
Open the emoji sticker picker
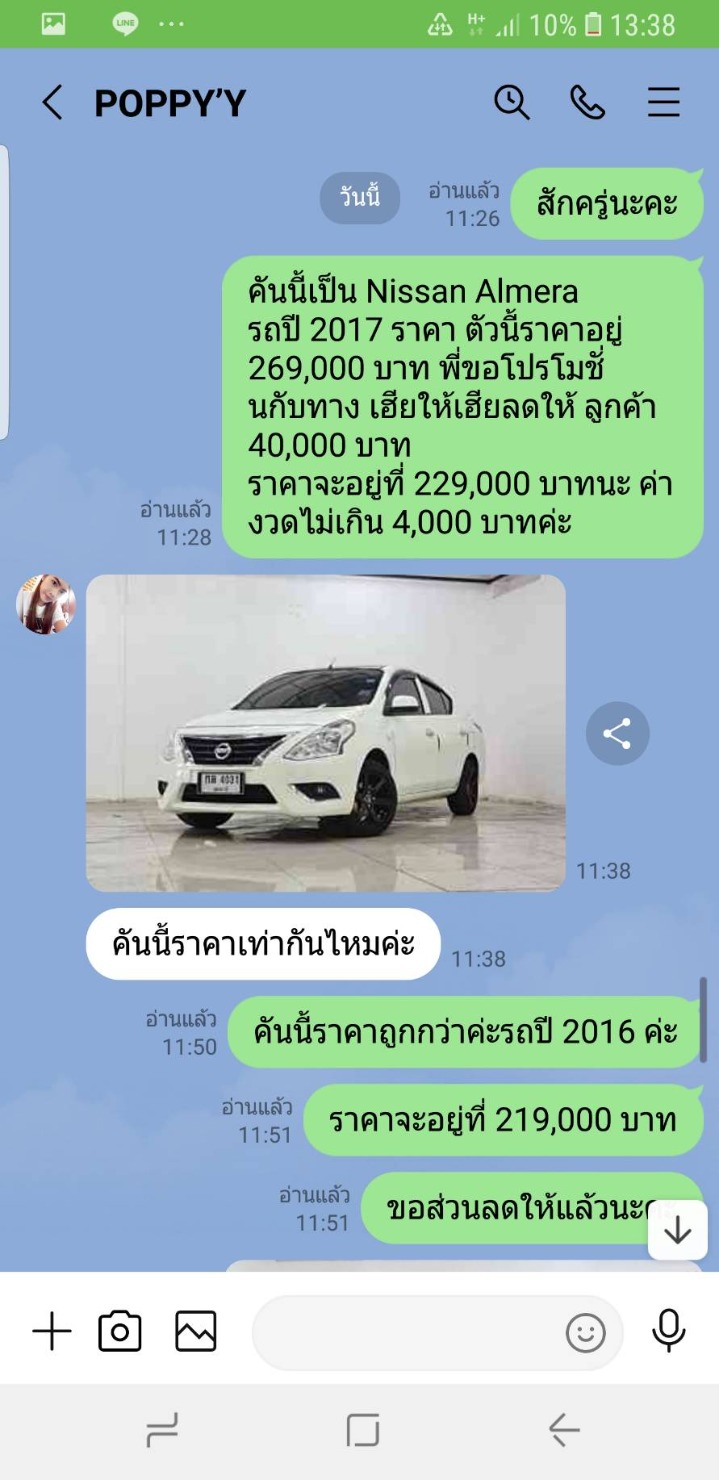click(x=586, y=1332)
